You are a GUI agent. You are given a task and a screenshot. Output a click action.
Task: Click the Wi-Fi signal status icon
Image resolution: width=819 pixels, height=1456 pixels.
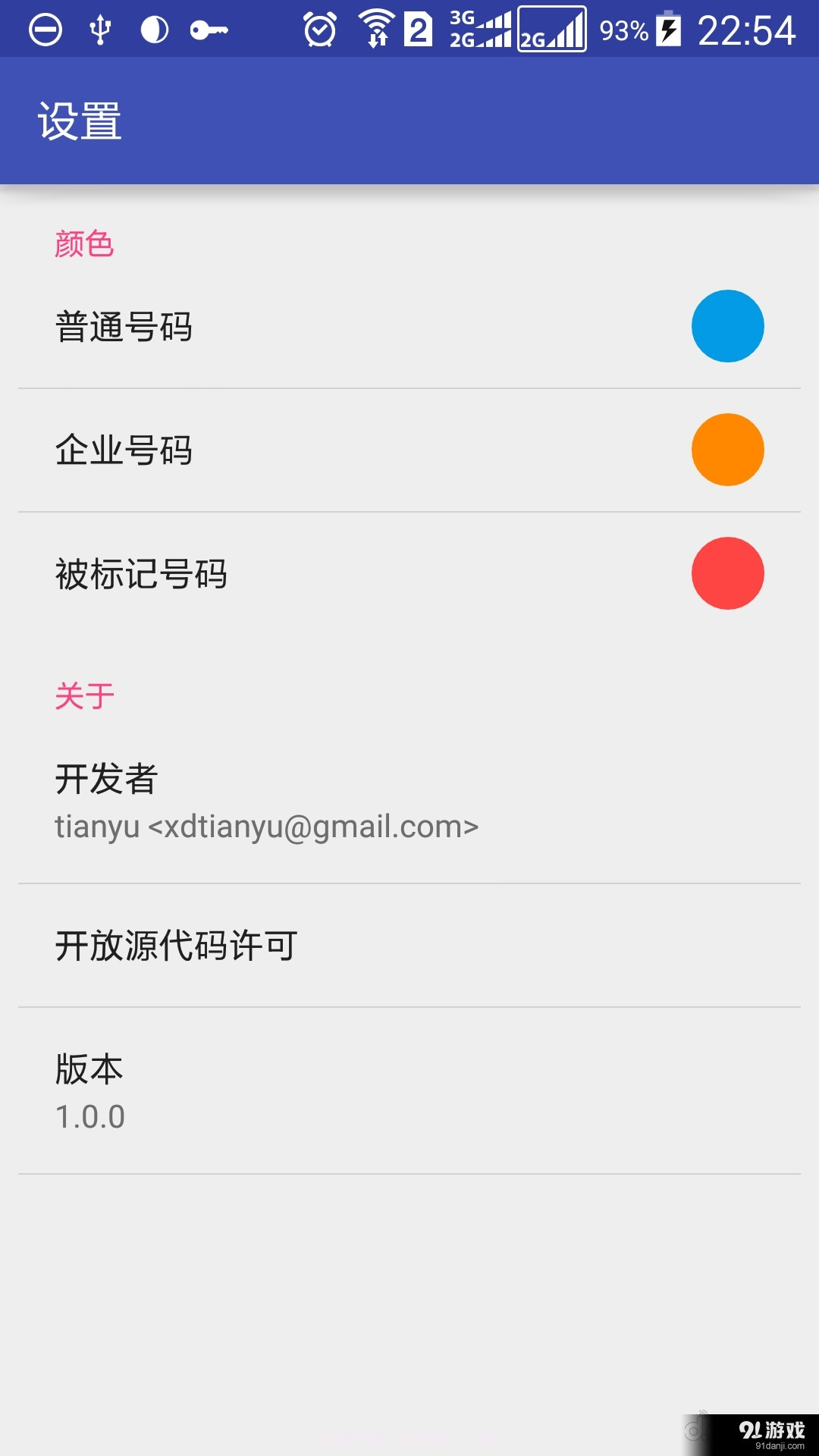tap(375, 30)
